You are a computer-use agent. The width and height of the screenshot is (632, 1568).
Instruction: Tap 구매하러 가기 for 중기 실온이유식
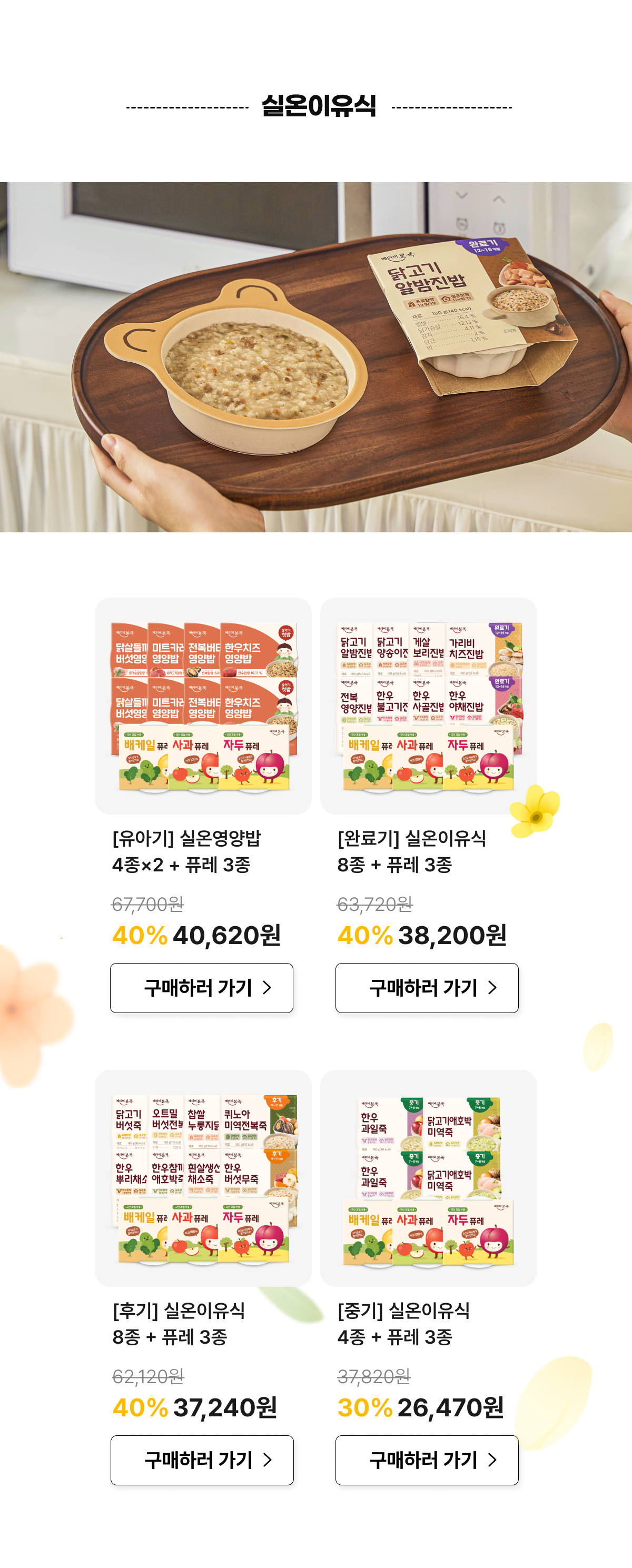(x=427, y=1460)
